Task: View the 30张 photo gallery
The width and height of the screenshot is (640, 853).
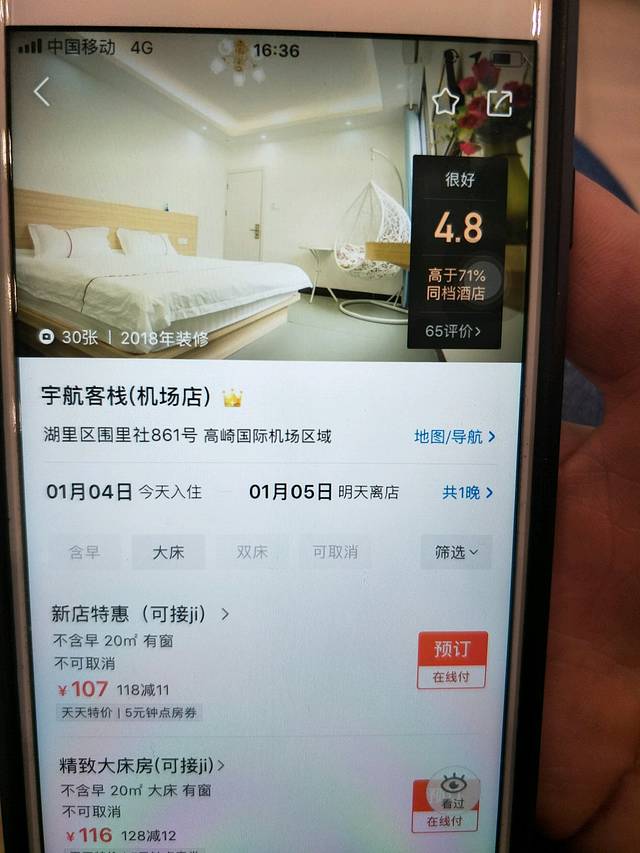Action: (x=72, y=338)
